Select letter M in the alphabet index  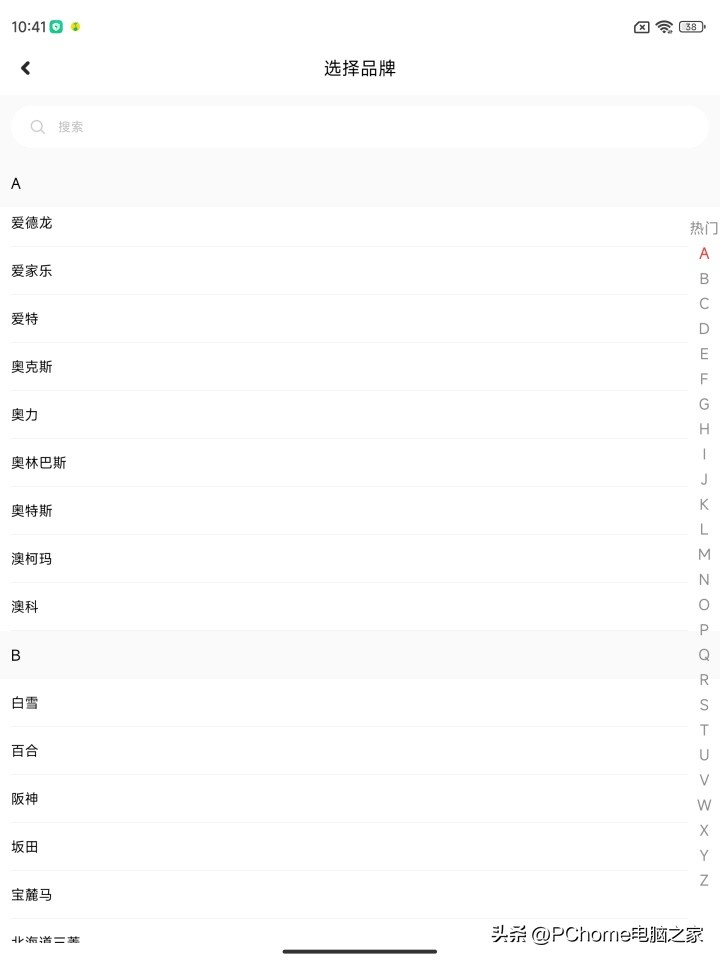click(x=703, y=554)
